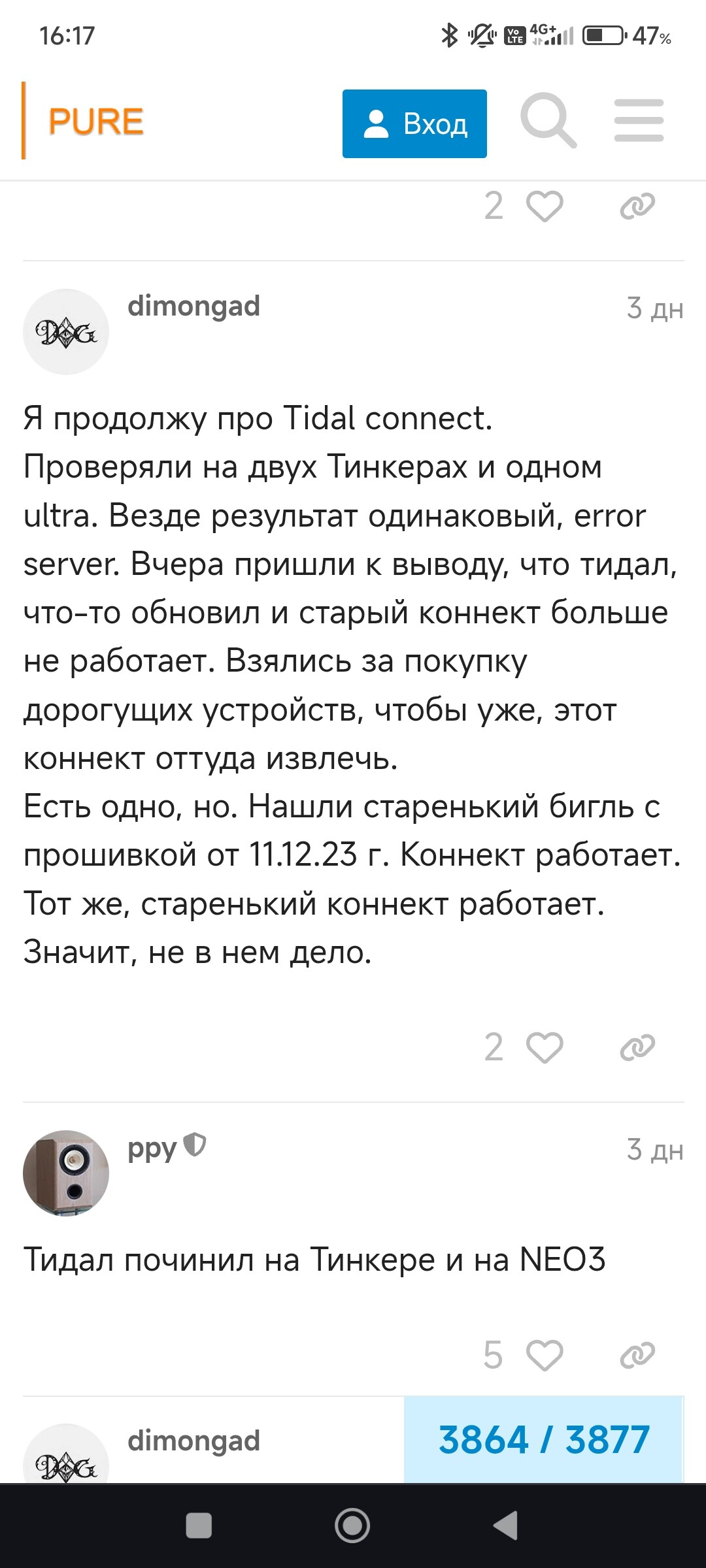Tap the 3 дн timestamp on ppy's post
This screenshot has height=1568, width=706.
click(x=655, y=1150)
